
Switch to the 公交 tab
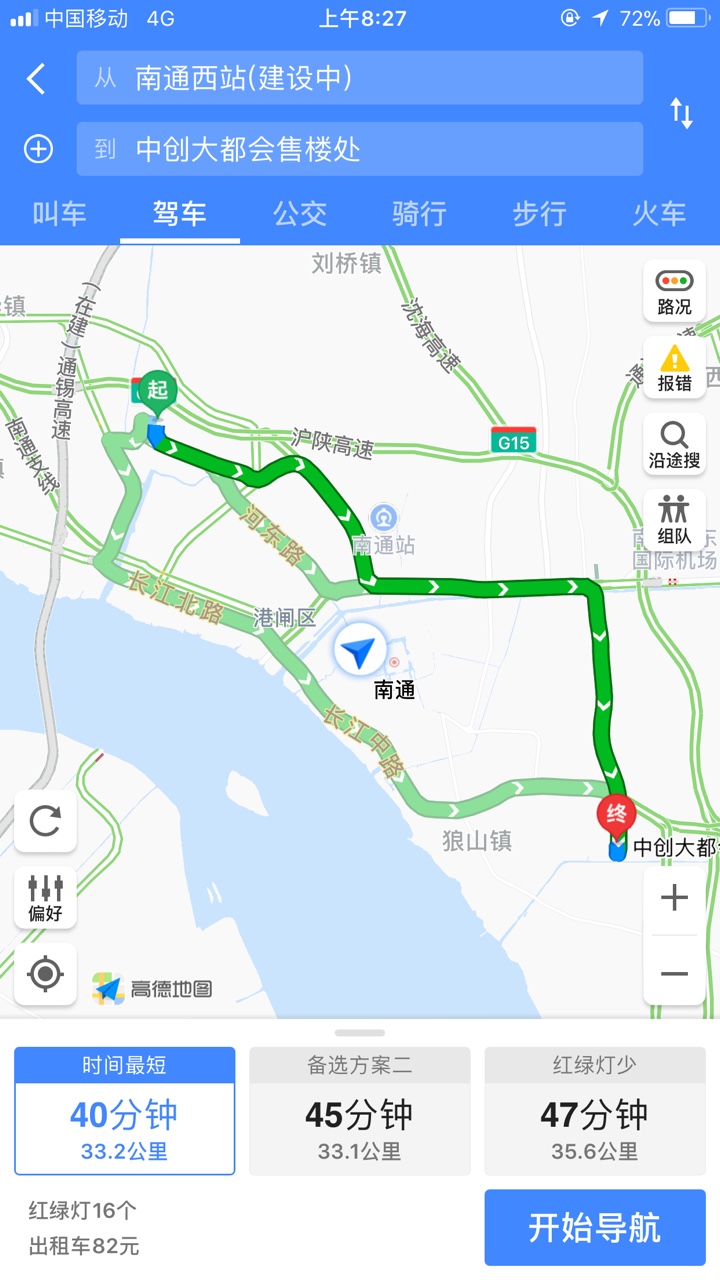pos(300,213)
